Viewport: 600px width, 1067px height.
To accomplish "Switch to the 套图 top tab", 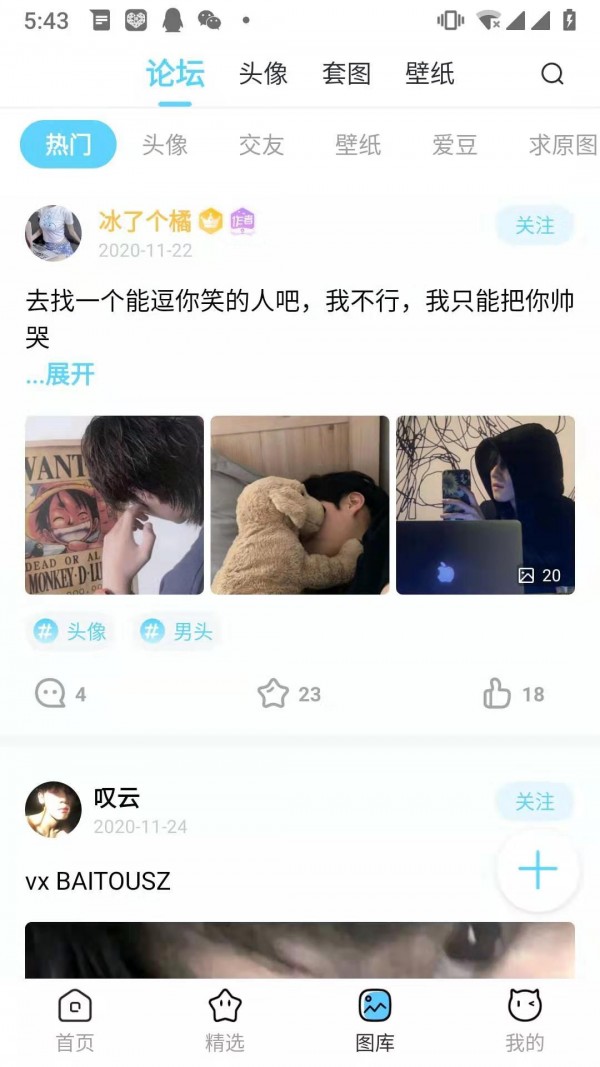I will 346,74.
